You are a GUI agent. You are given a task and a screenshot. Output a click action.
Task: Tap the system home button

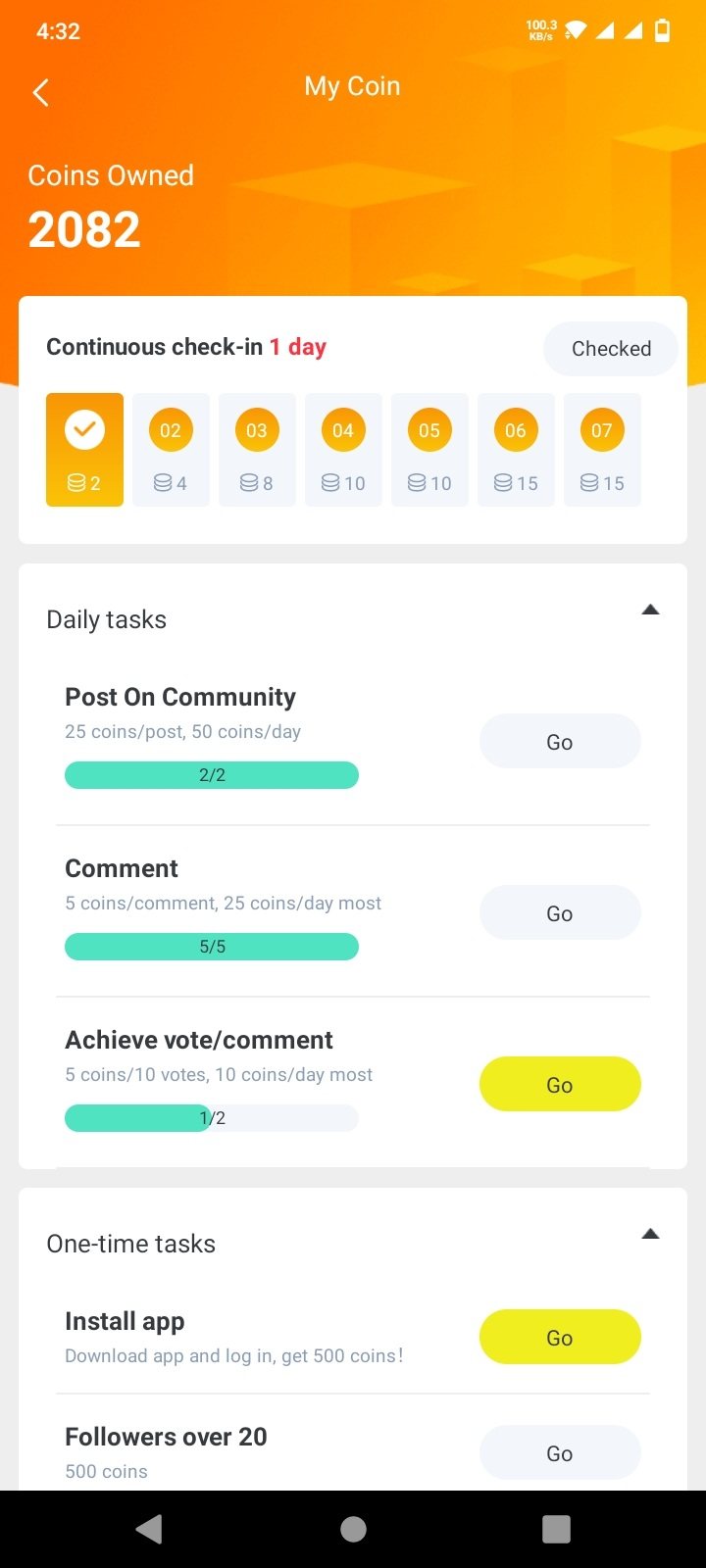pyautogui.click(x=353, y=1529)
